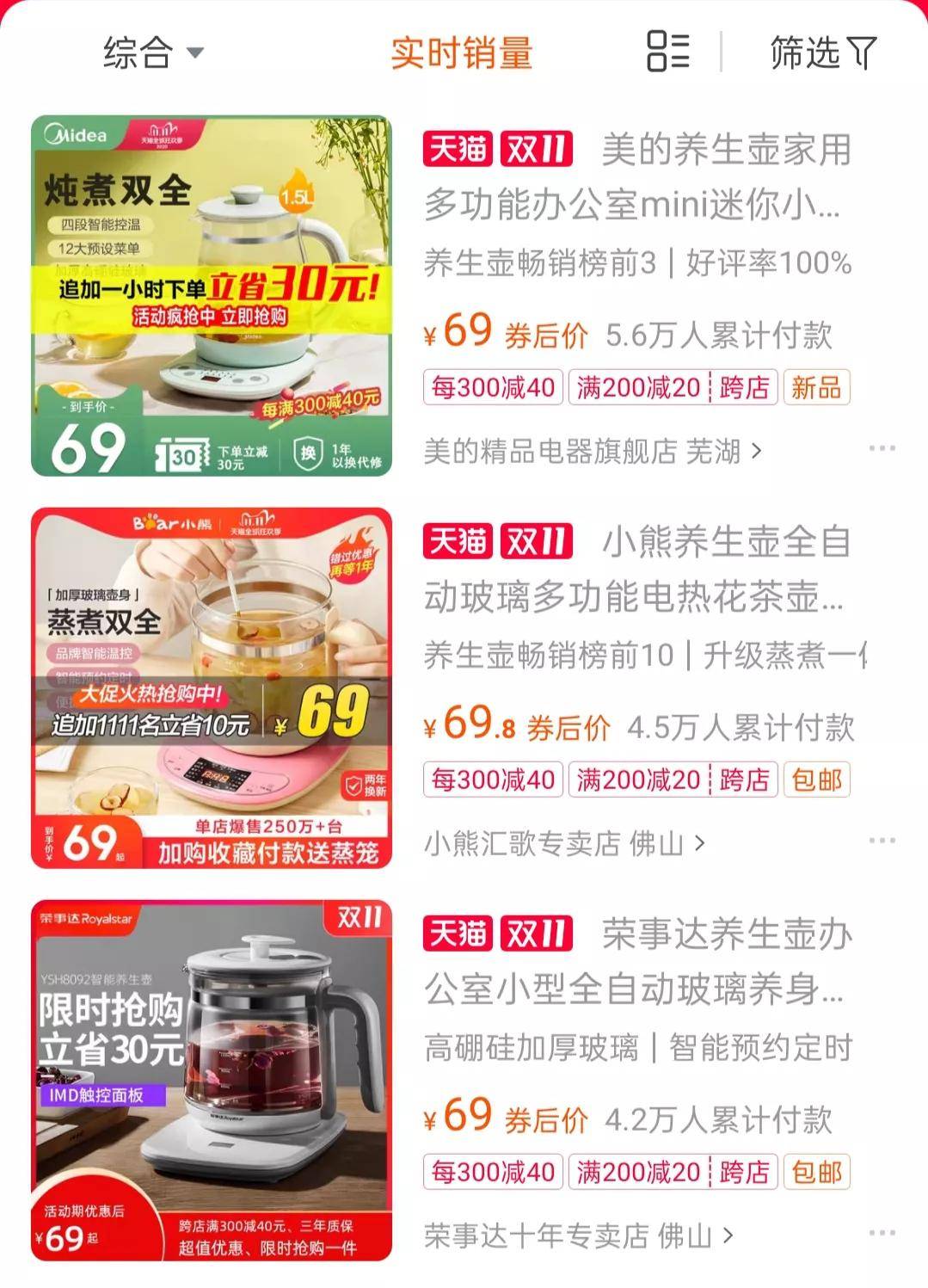The image size is (928, 1288).
Task: Open the 荣事达养生壶办公室 listing title
Action: coord(636,962)
